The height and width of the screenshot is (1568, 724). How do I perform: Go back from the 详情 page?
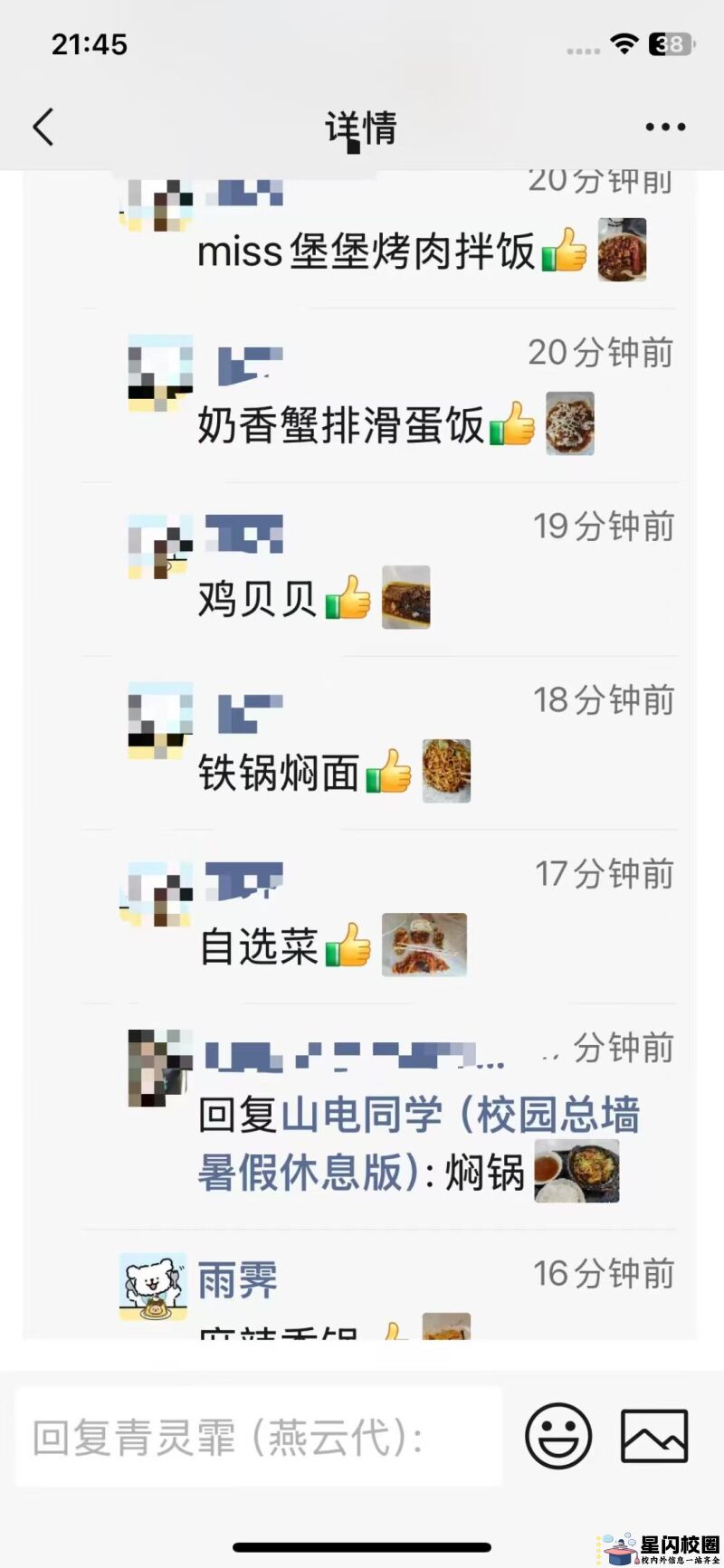(43, 127)
